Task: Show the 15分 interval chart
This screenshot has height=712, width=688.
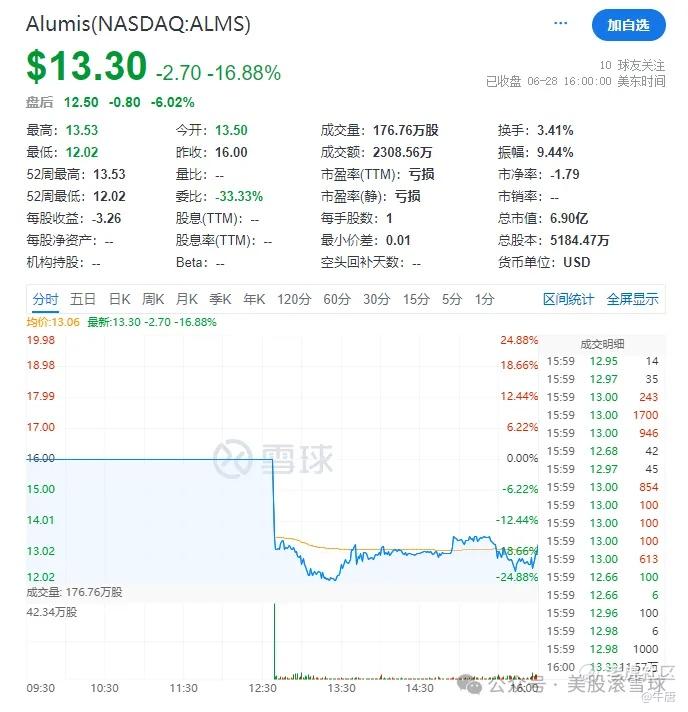Action: coord(416,299)
